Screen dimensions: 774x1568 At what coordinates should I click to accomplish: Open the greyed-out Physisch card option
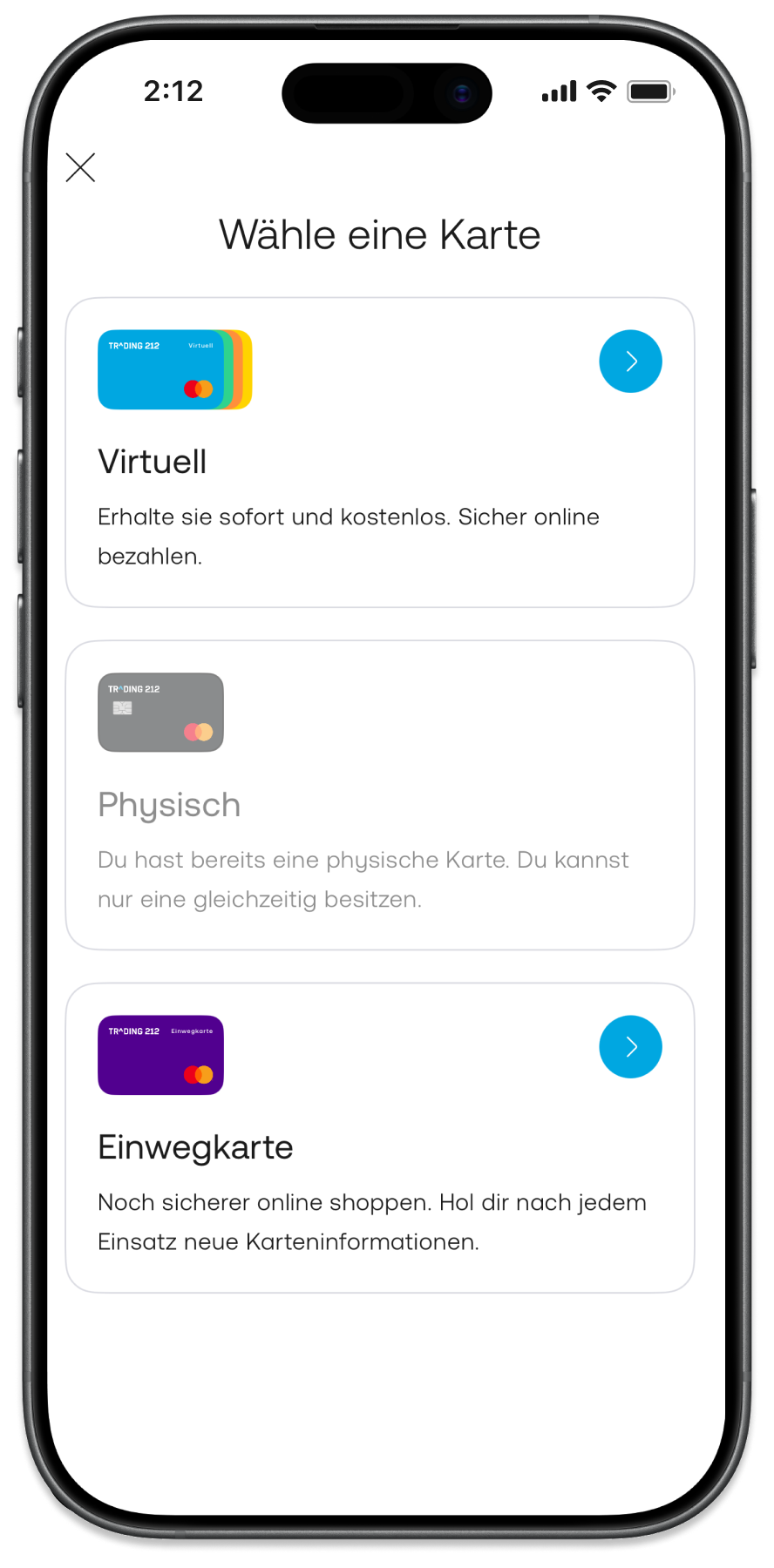tap(379, 794)
